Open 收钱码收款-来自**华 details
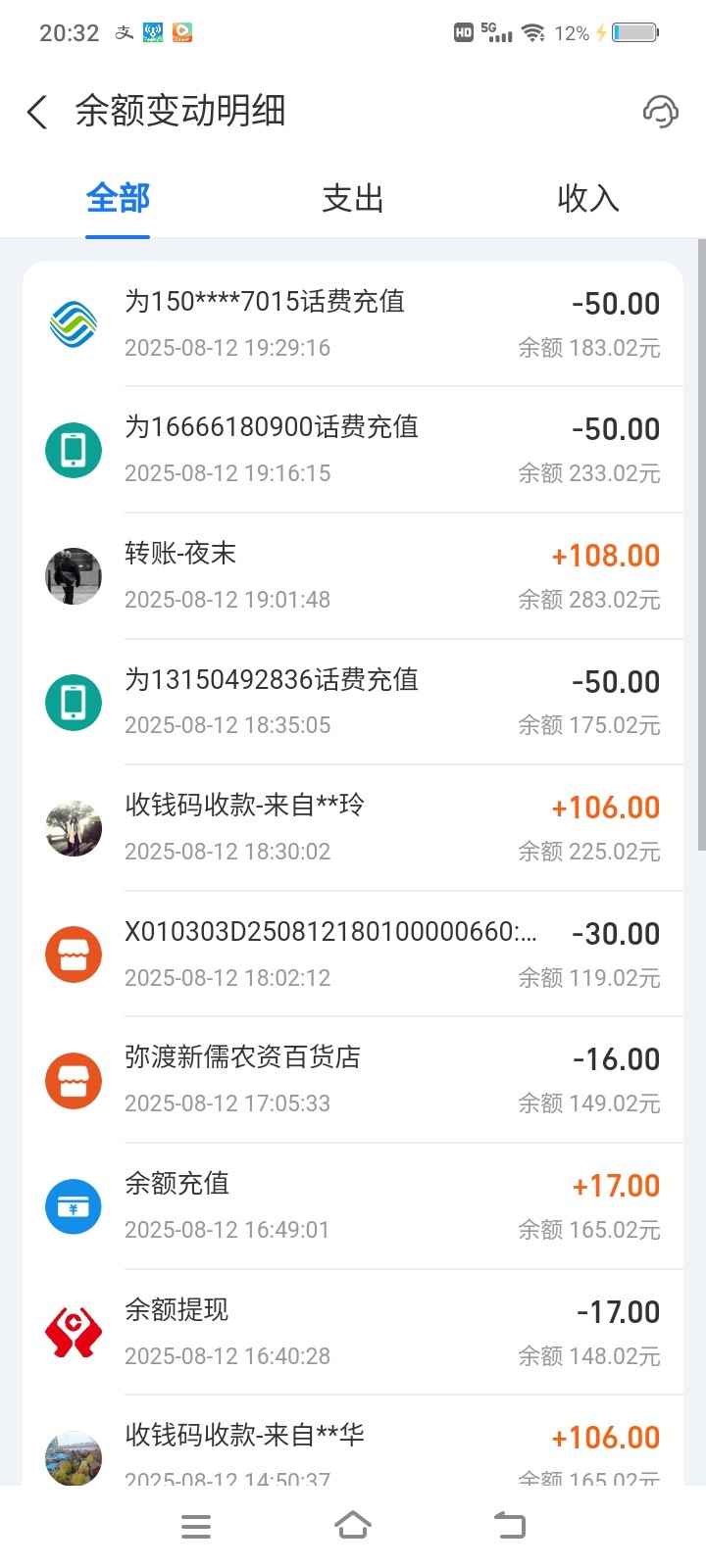The height and width of the screenshot is (1568, 706). 353,1441
